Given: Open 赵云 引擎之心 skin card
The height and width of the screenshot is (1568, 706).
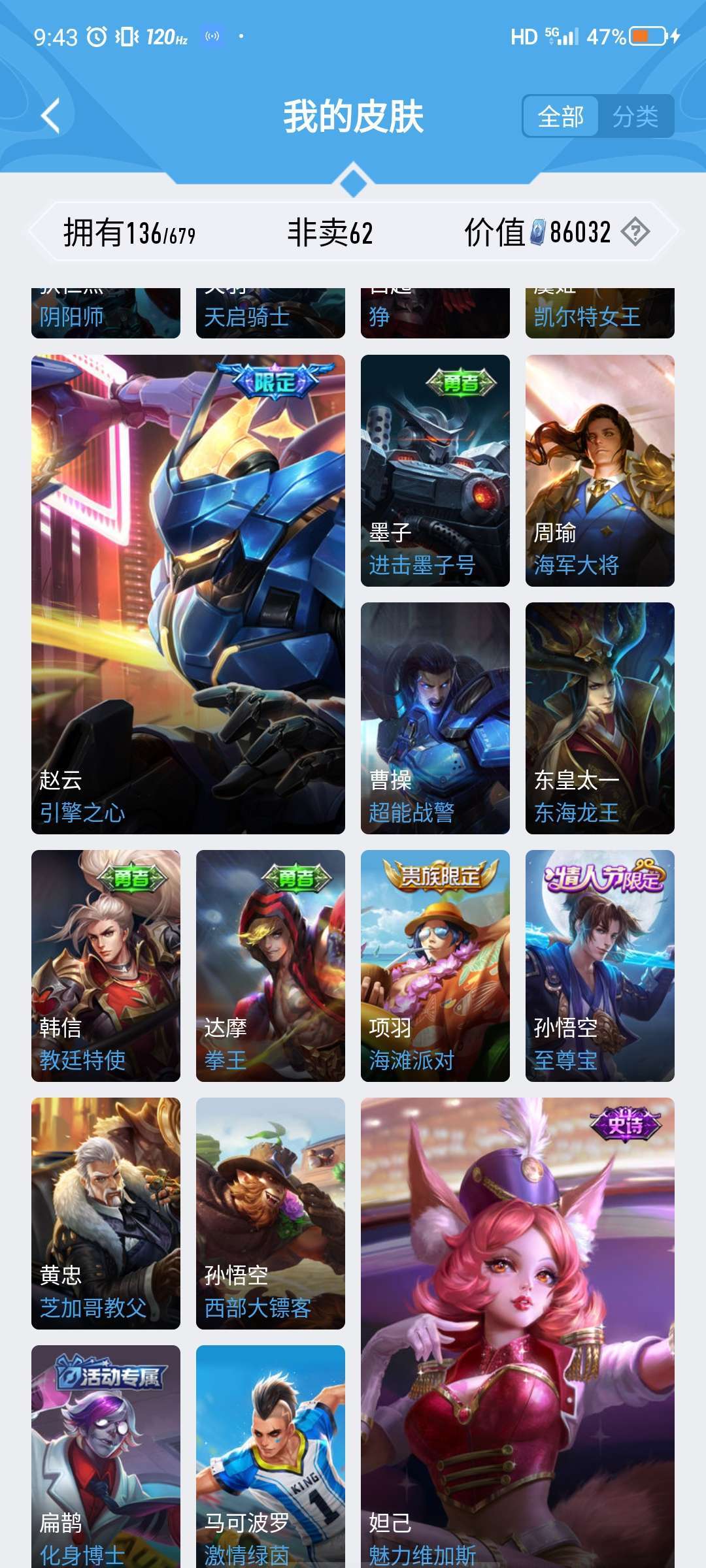Looking at the screenshot, I should 188,595.
